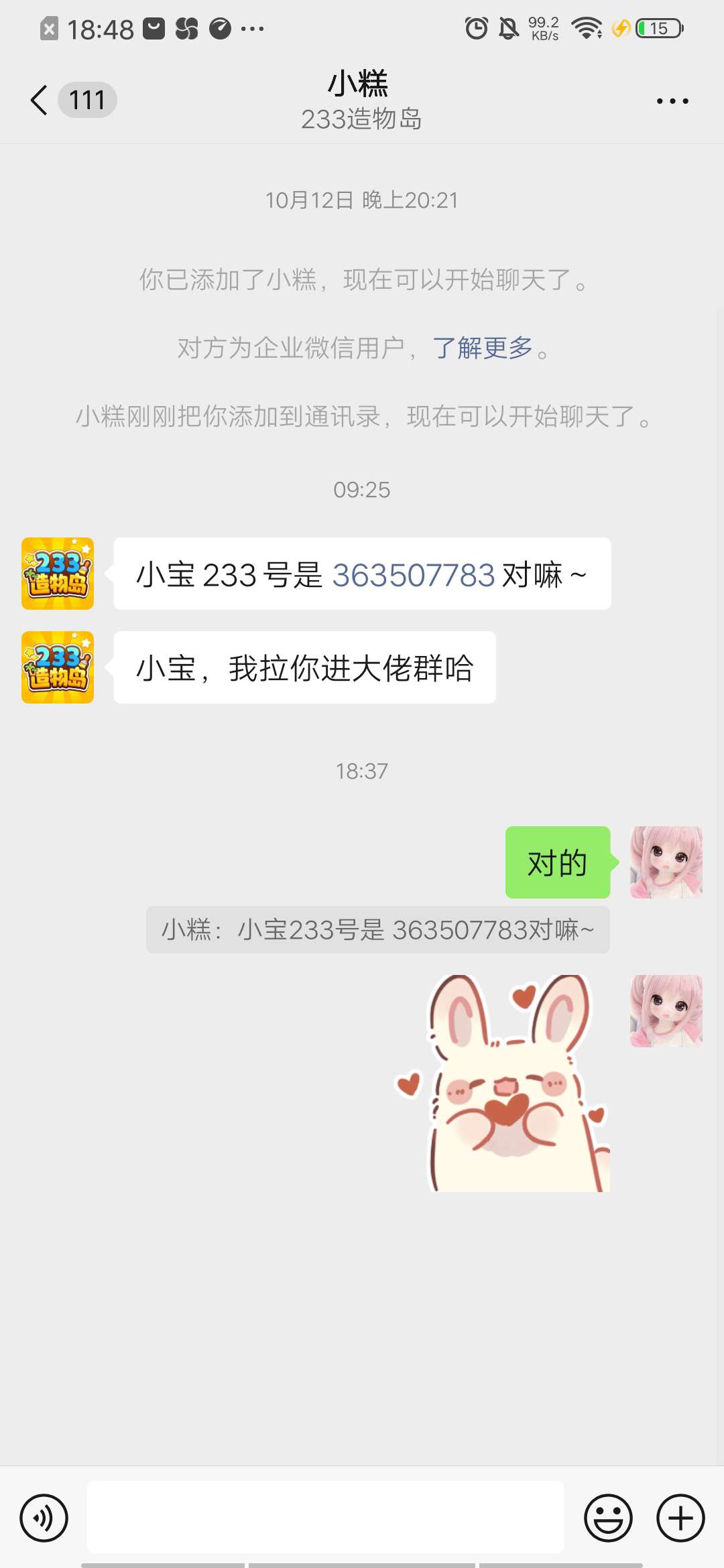Tap the quoted message from 小糕
724x1568 pixels.
[378, 930]
